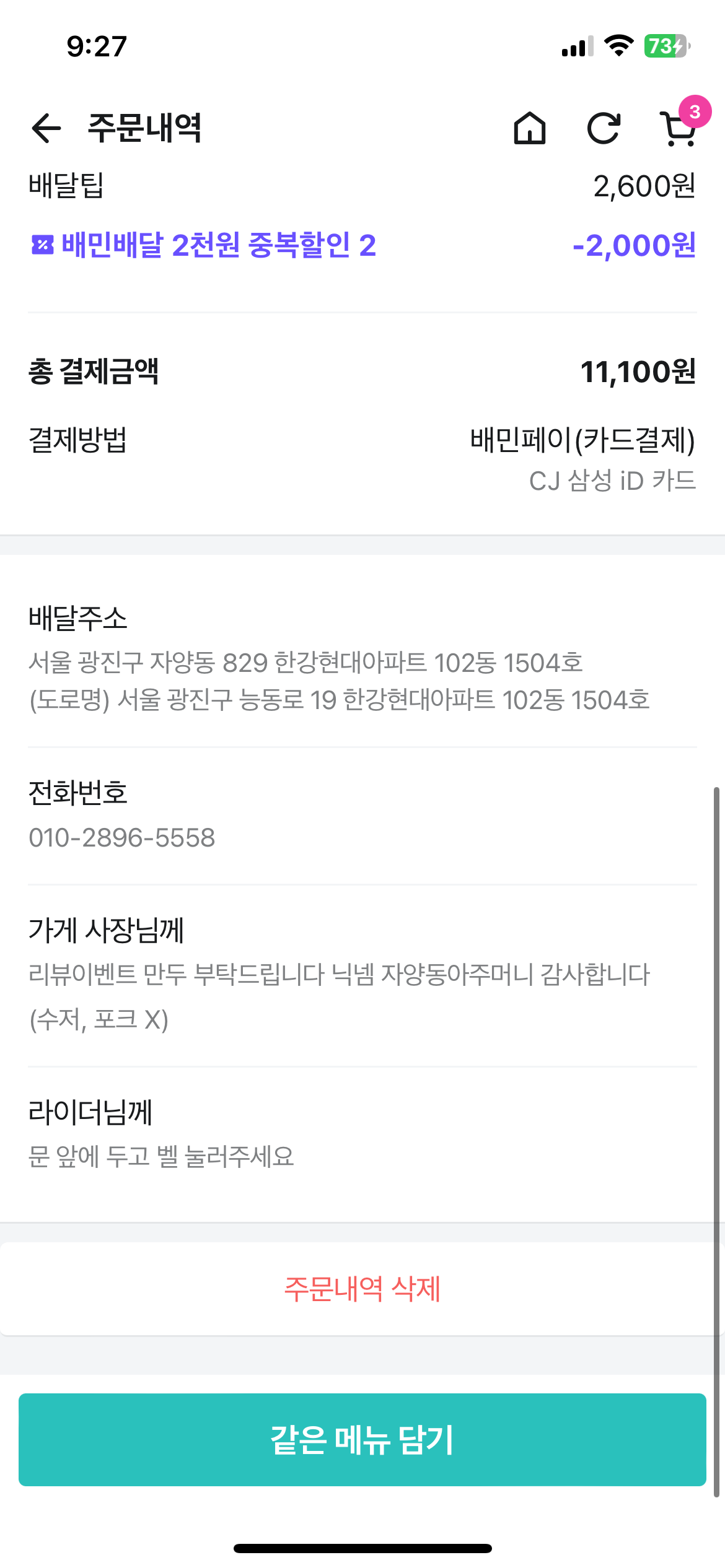Open the home icon in the header
This screenshot has height=1568, width=725.
(530, 128)
